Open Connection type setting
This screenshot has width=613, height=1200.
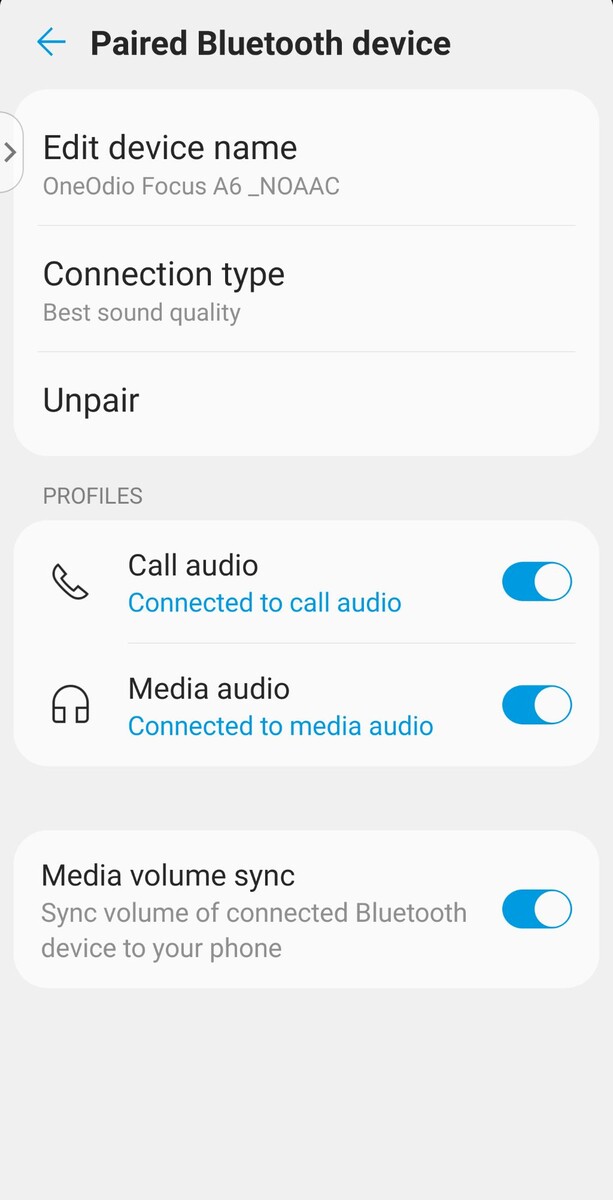pyautogui.click(x=306, y=289)
